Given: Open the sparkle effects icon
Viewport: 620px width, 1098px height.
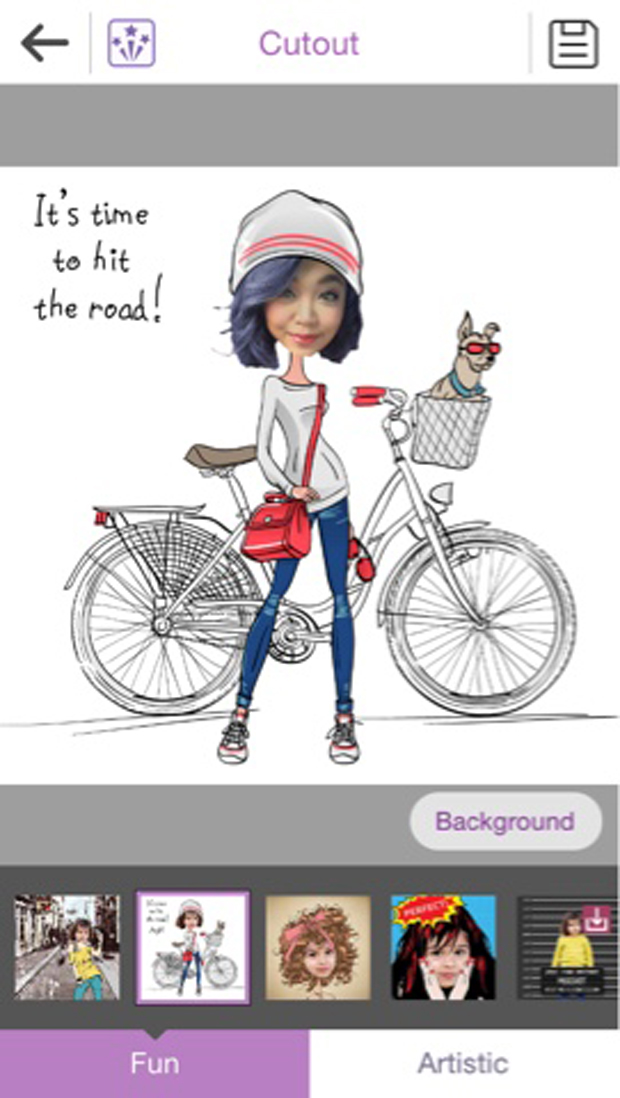Looking at the screenshot, I should click(131, 43).
